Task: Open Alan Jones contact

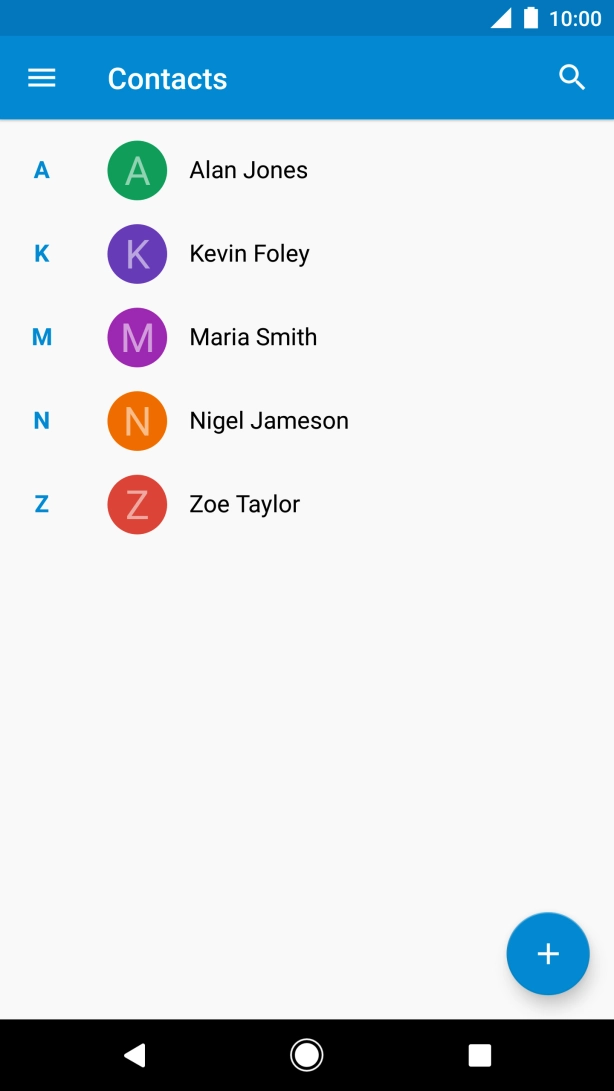Action: (248, 170)
